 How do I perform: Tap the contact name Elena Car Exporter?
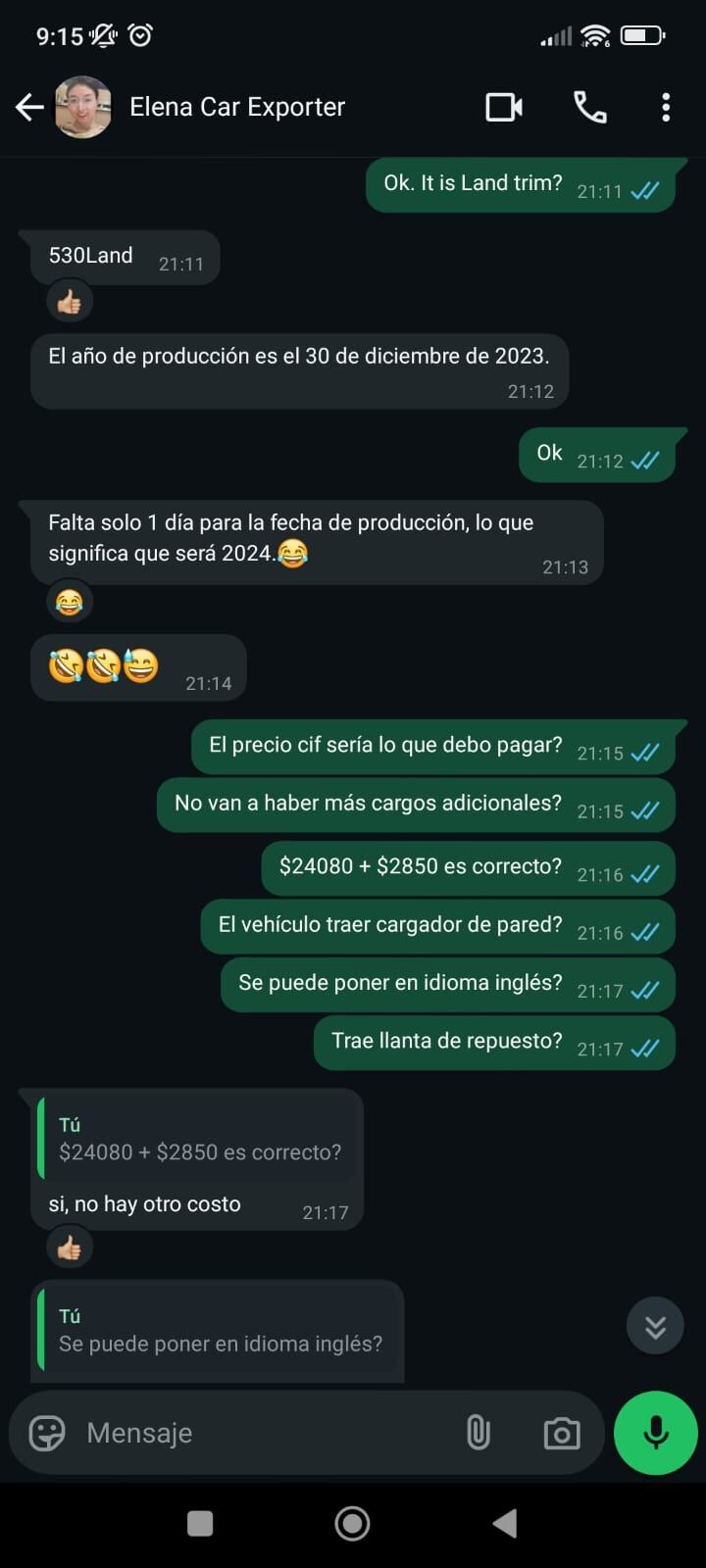237,108
